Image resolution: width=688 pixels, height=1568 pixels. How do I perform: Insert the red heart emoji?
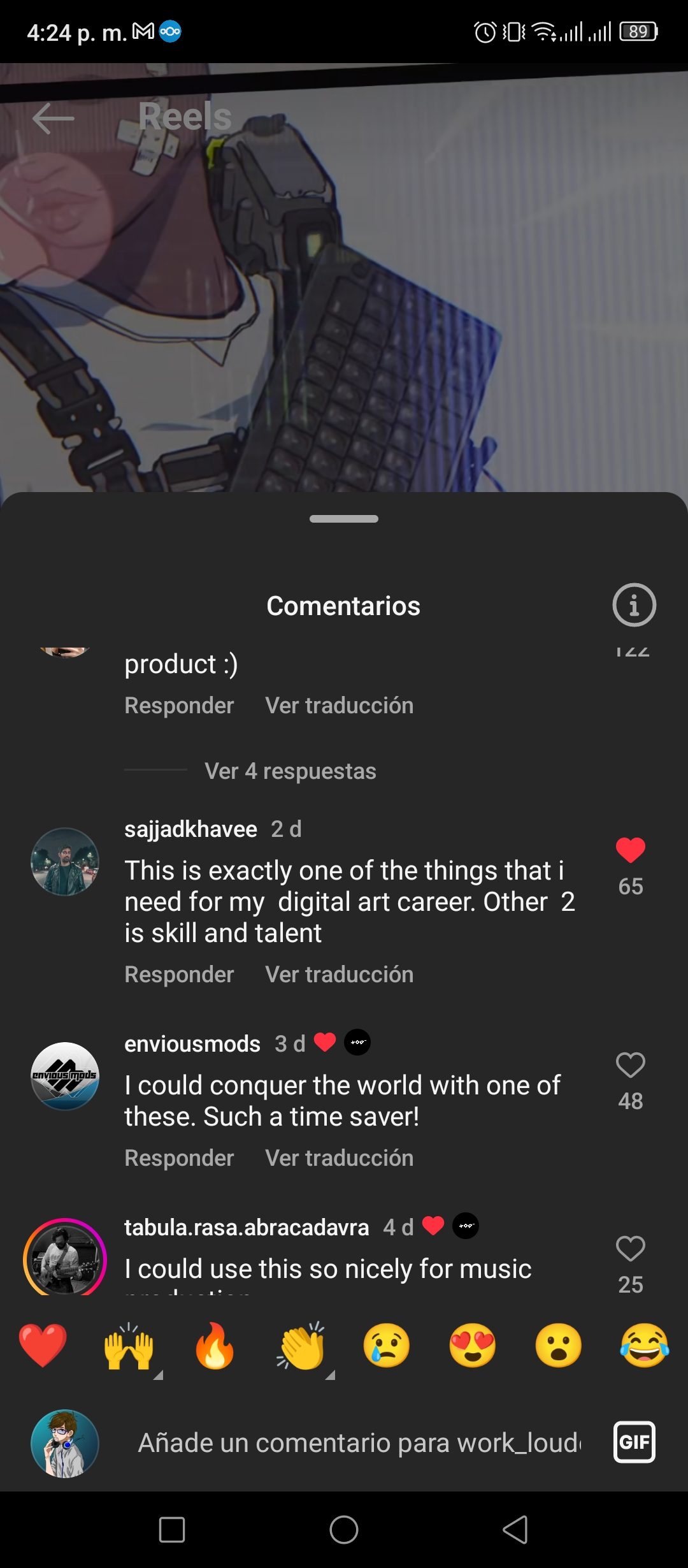(43, 1346)
